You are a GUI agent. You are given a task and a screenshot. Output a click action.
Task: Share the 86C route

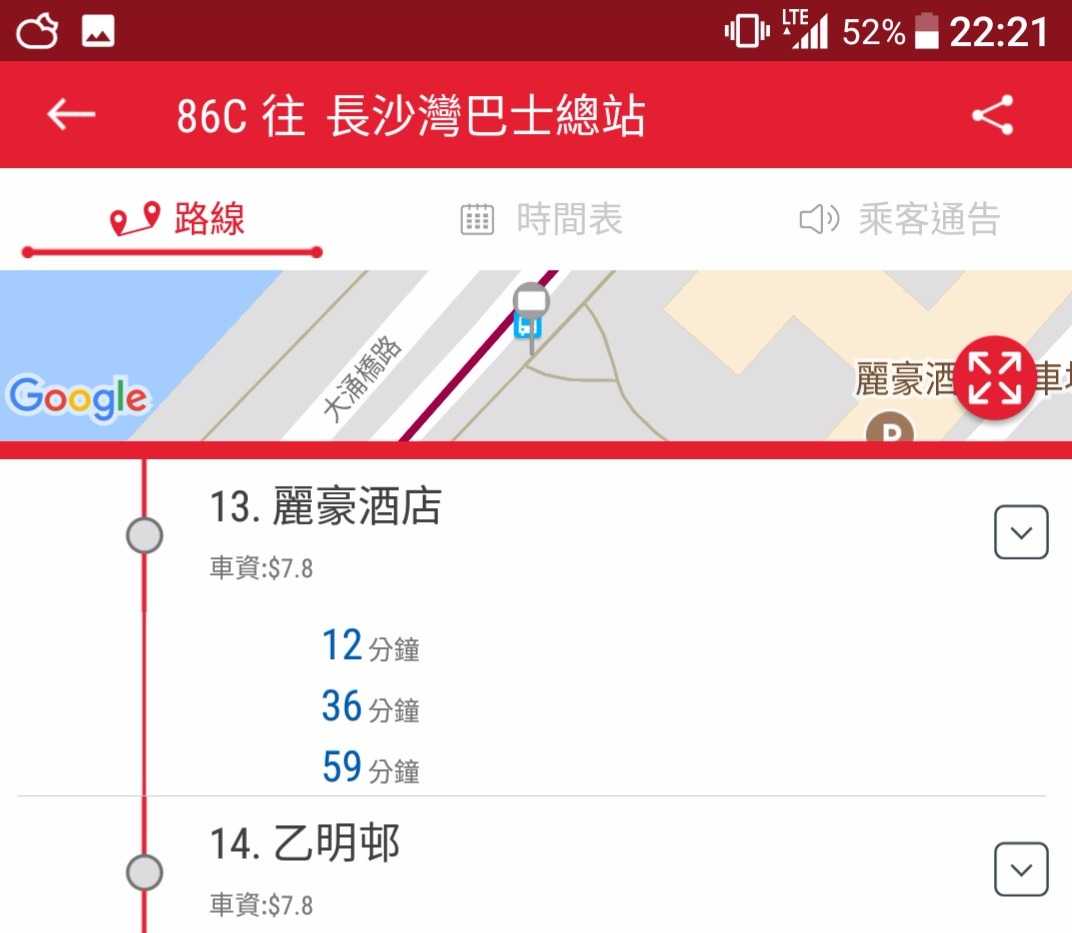(993, 115)
